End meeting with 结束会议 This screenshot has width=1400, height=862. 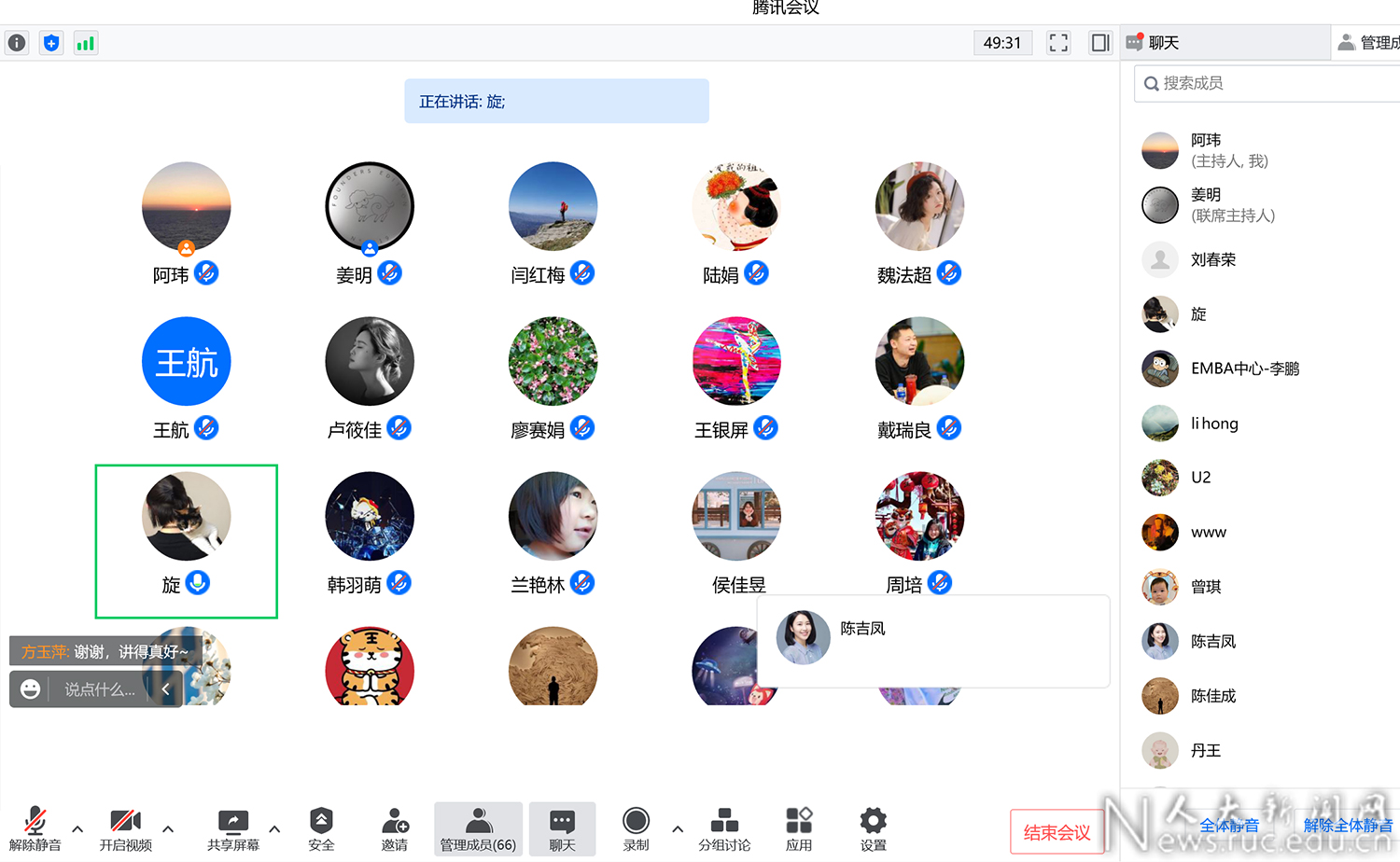(1057, 832)
